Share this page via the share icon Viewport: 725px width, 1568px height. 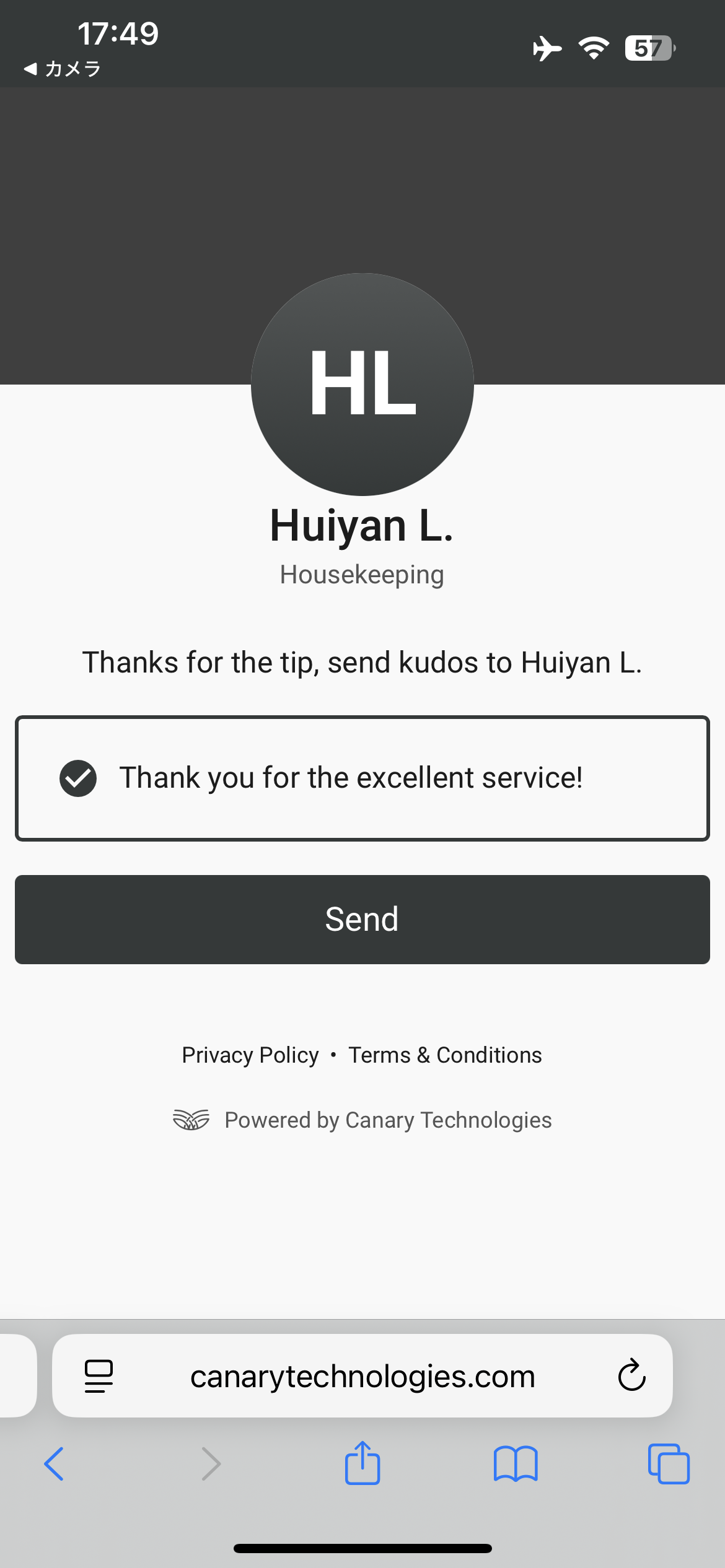point(362,1462)
